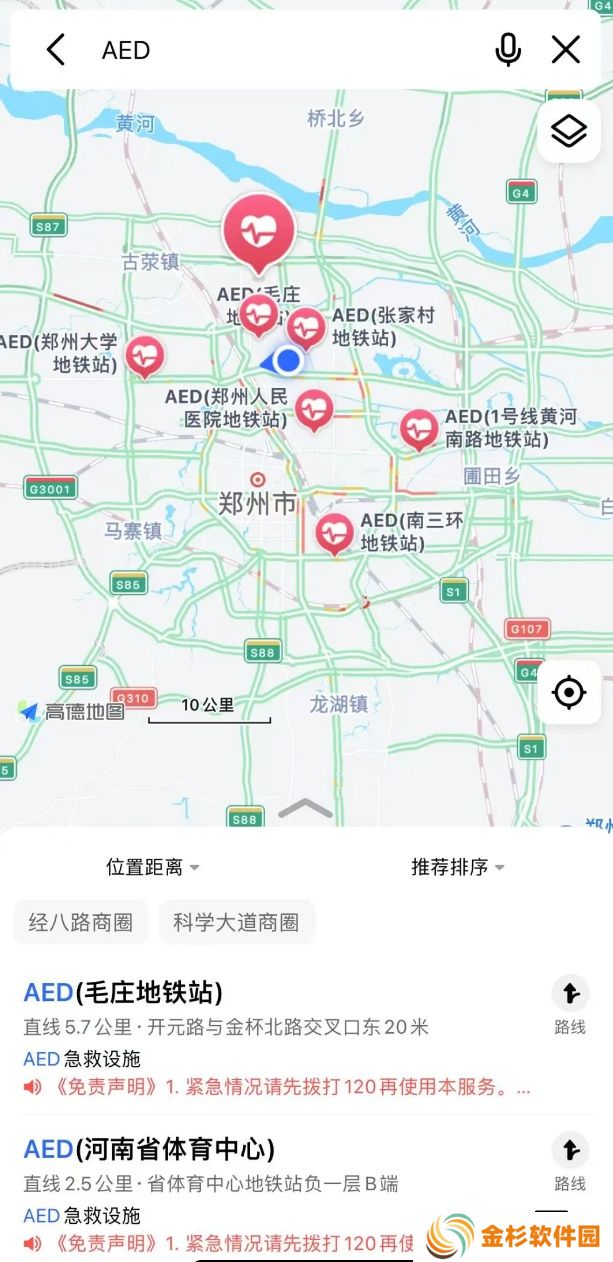Start voice search with the microphone

508,49
